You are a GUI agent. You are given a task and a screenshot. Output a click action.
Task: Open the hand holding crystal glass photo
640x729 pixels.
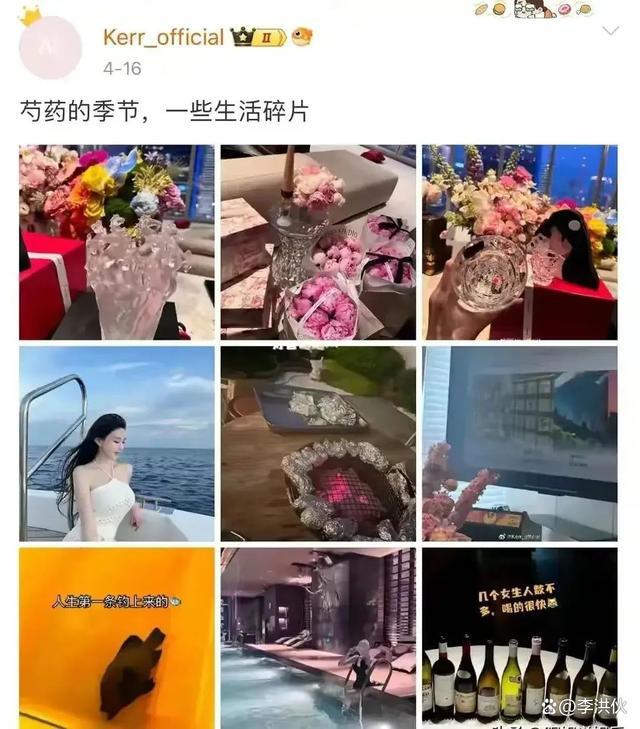(519, 242)
